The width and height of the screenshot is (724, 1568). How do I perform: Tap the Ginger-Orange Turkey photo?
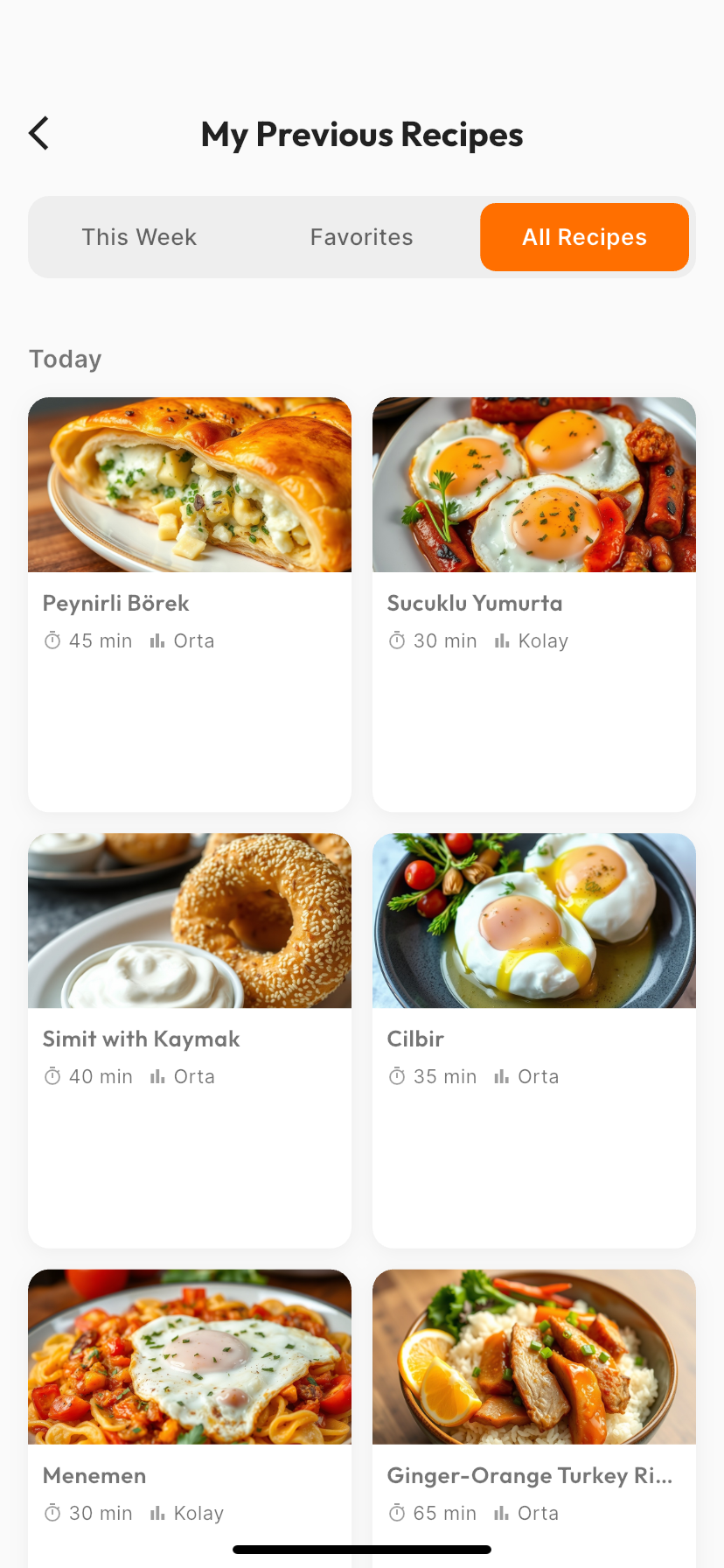click(533, 1356)
